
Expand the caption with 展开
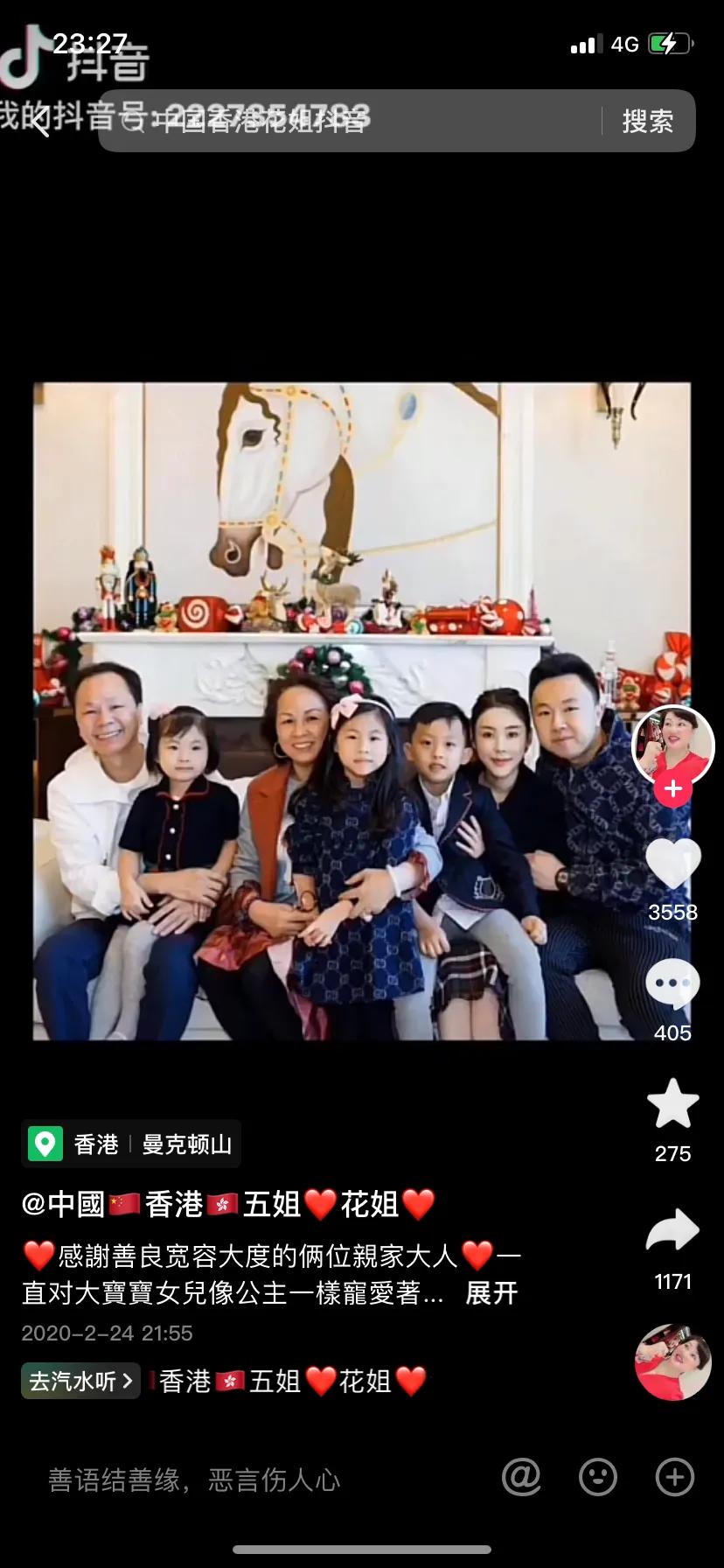[491, 1293]
